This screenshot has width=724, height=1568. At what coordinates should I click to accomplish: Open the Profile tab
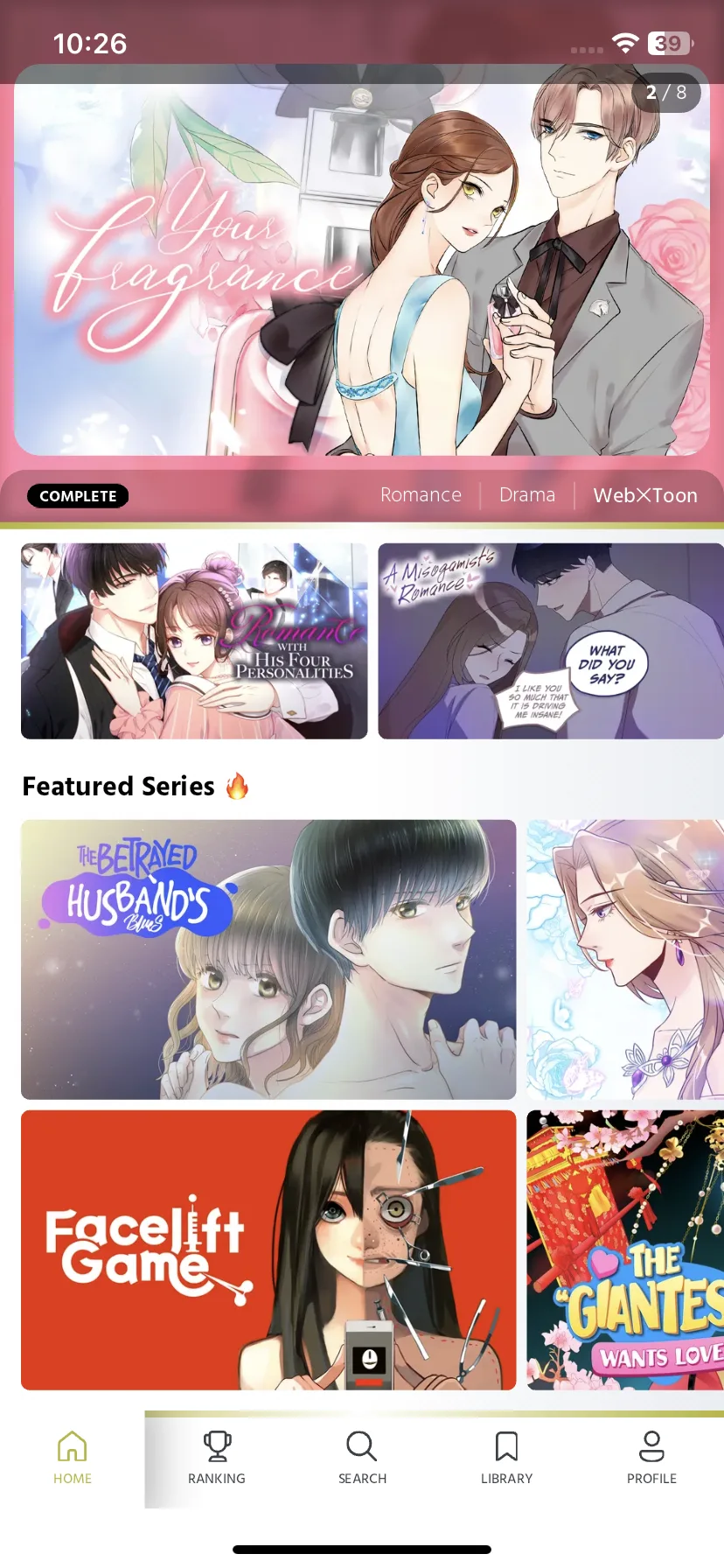tap(651, 1458)
